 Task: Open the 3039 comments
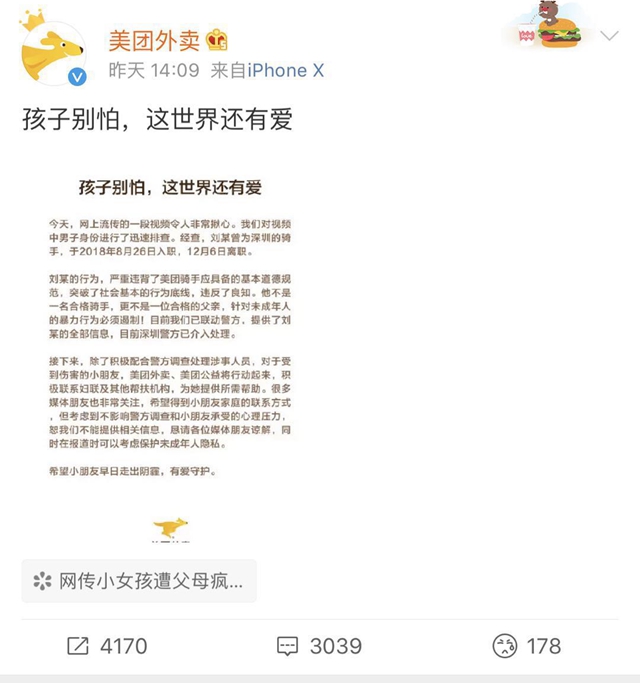(x=319, y=646)
